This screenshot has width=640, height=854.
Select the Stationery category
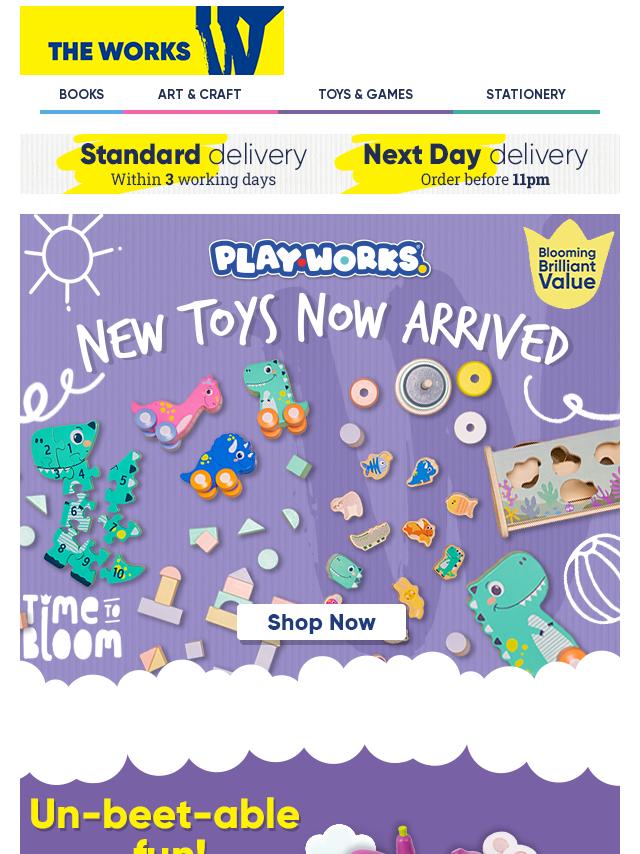coord(525,95)
